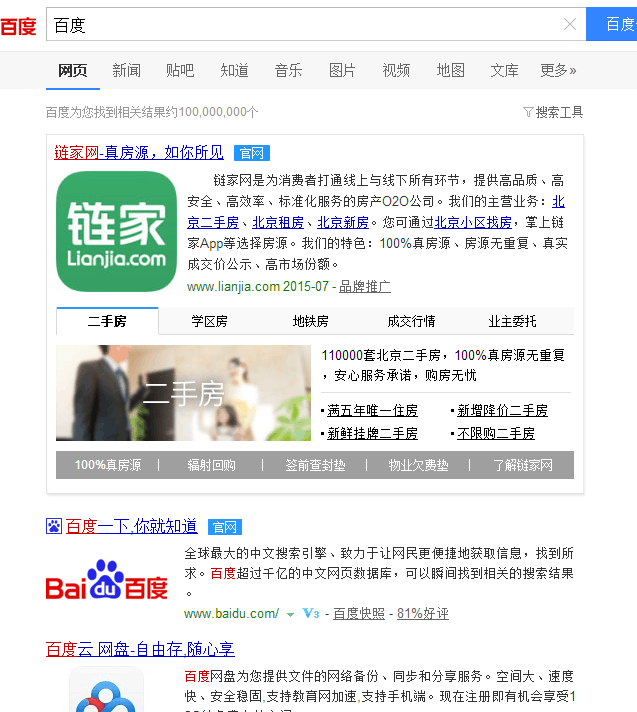Screen dimensions: 637x712
Task: Open the 百度一下,你就知道 result
Action: click(x=131, y=526)
